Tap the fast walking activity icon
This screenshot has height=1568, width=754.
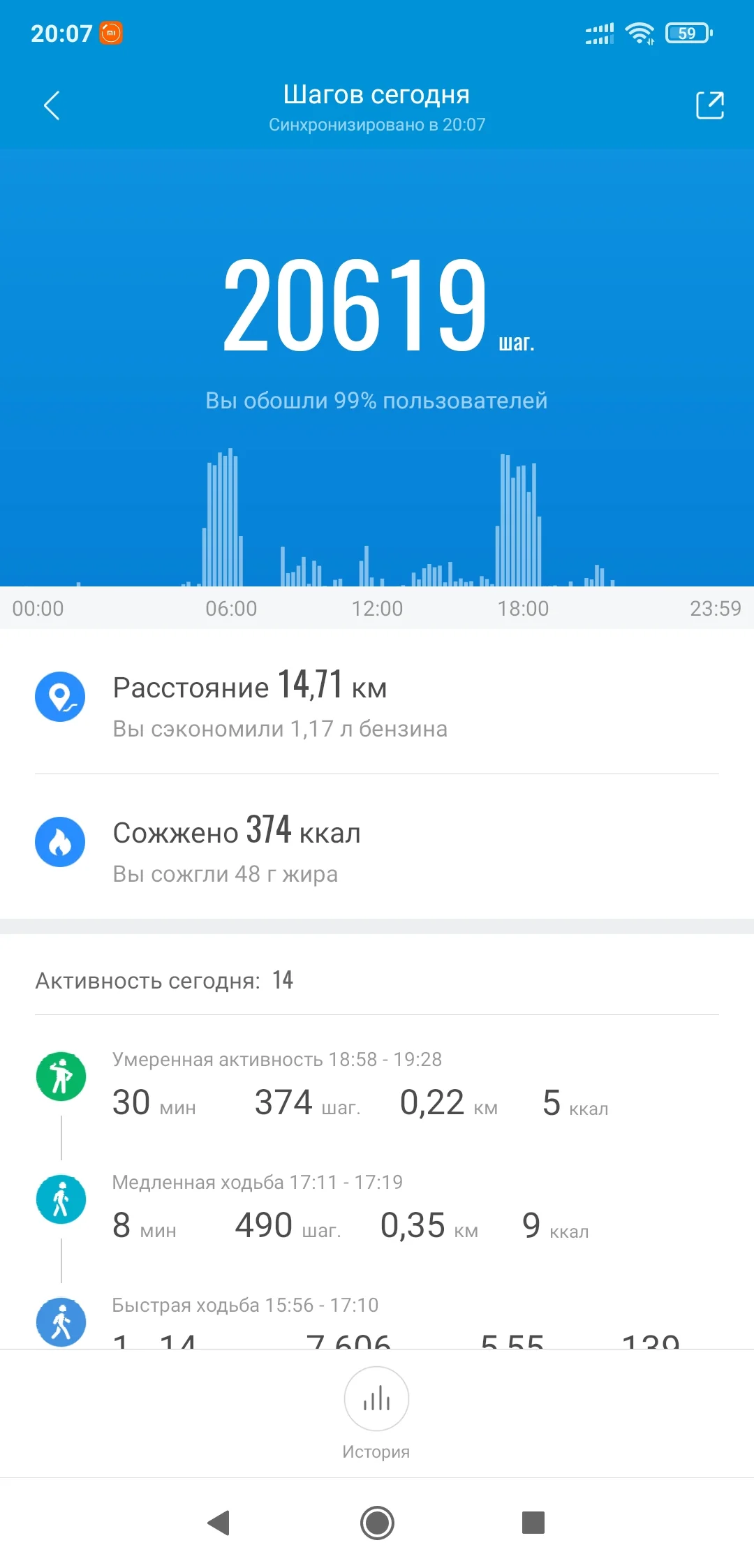[x=61, y=1322]
